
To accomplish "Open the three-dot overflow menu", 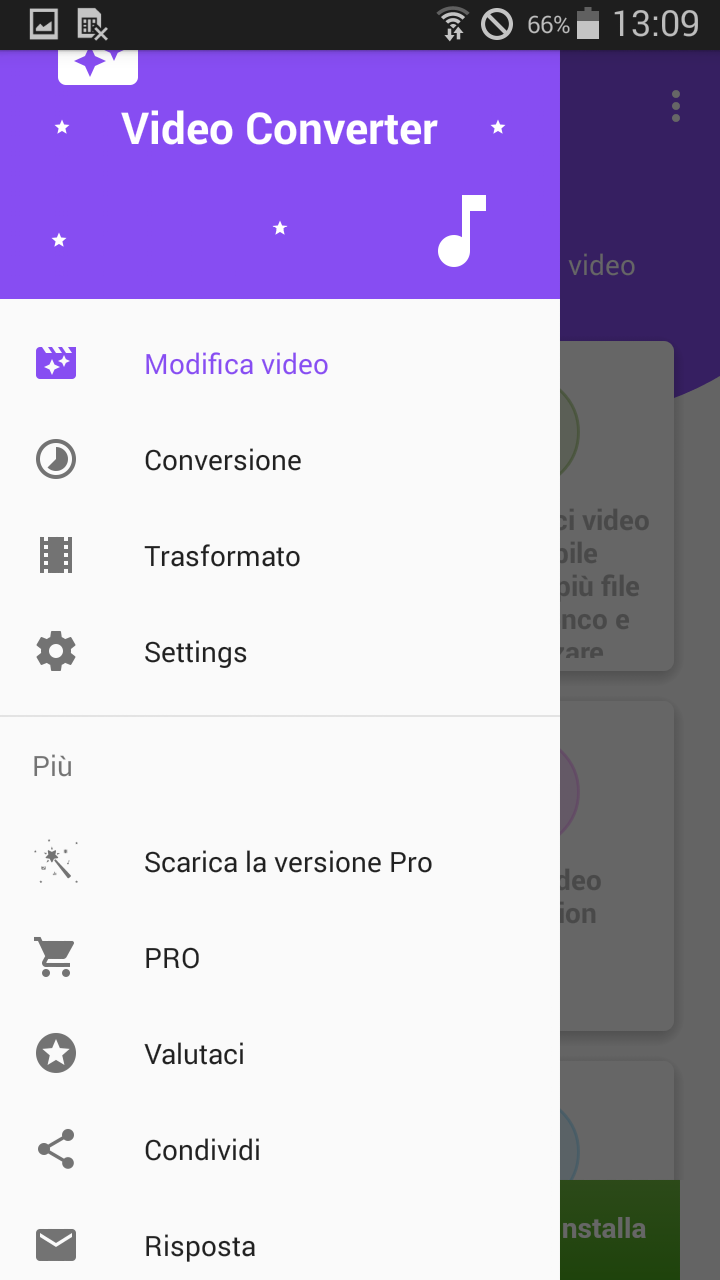I will coord(676,106).
